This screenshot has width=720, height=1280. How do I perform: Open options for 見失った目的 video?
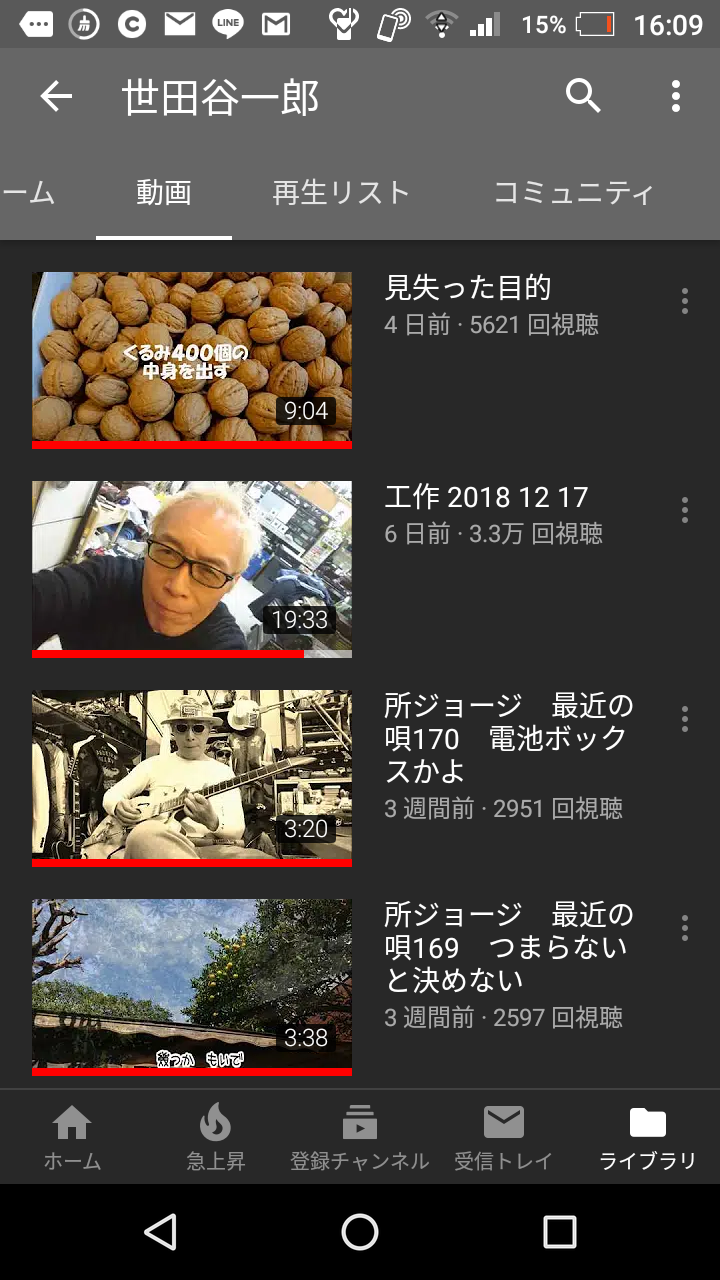[x=685, y=301]
